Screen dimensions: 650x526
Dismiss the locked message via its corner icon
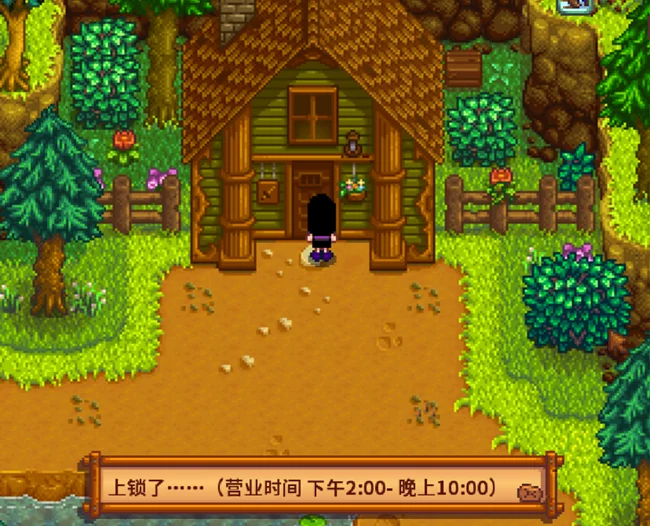528,492
